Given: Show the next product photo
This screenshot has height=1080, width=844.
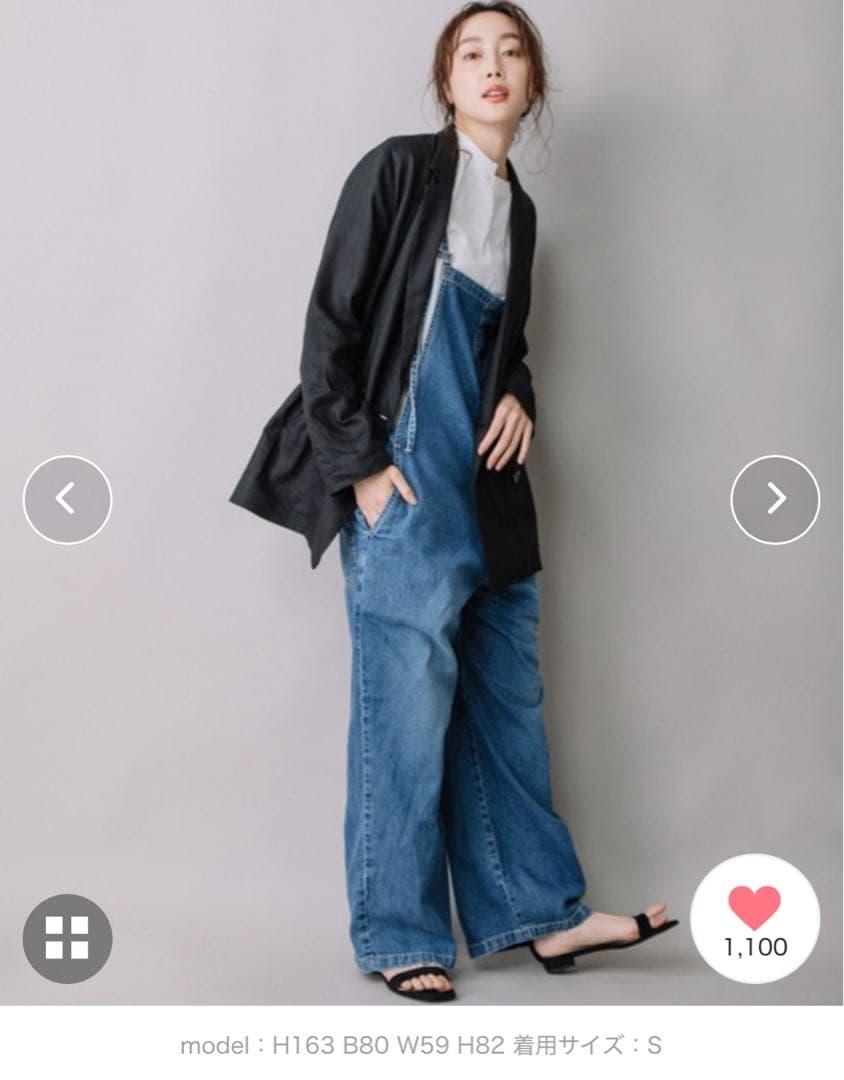Looking at the screenshot, I should [x=775, y=499].
